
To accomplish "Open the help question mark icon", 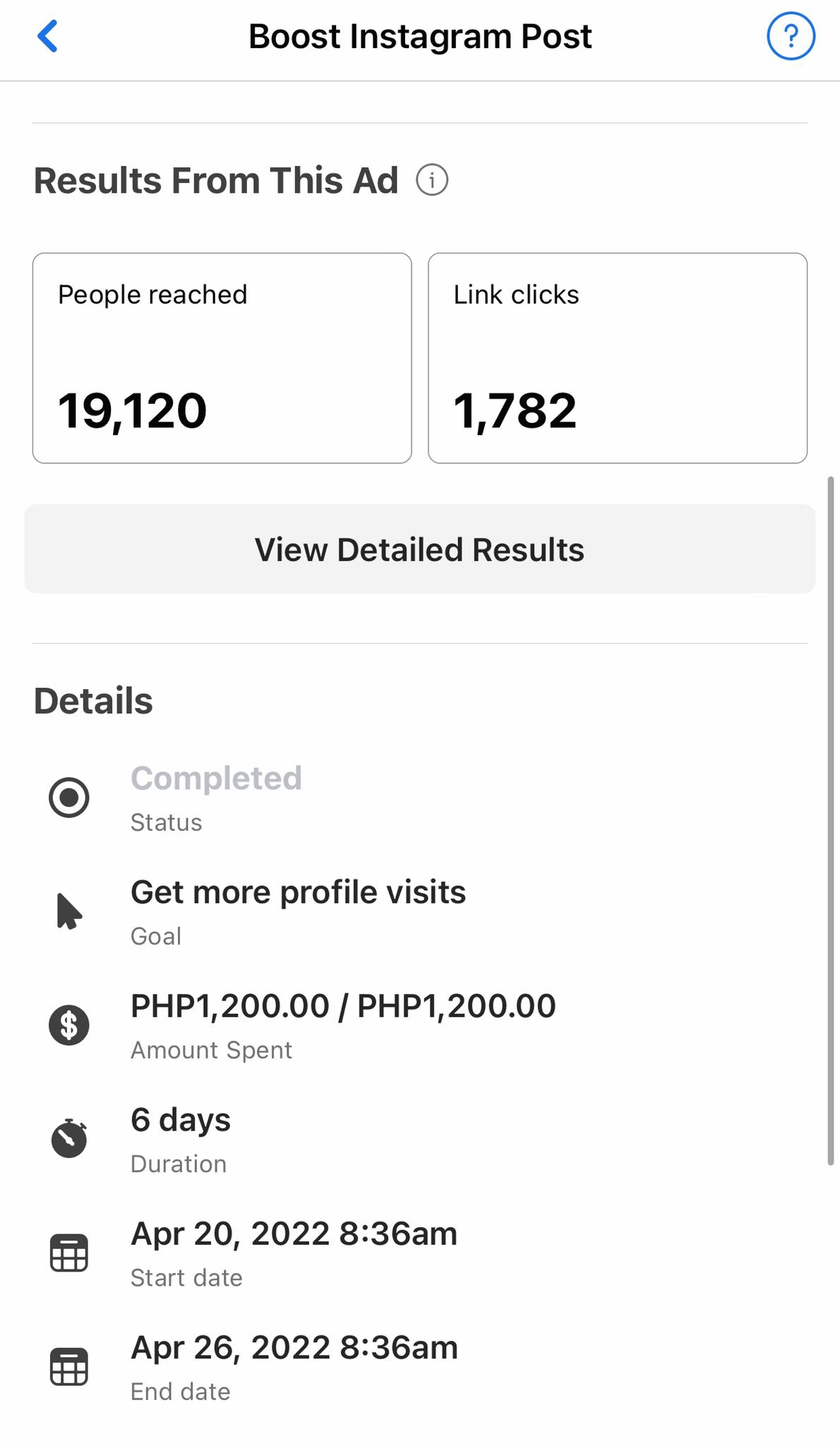I will [x=791, y=36].
